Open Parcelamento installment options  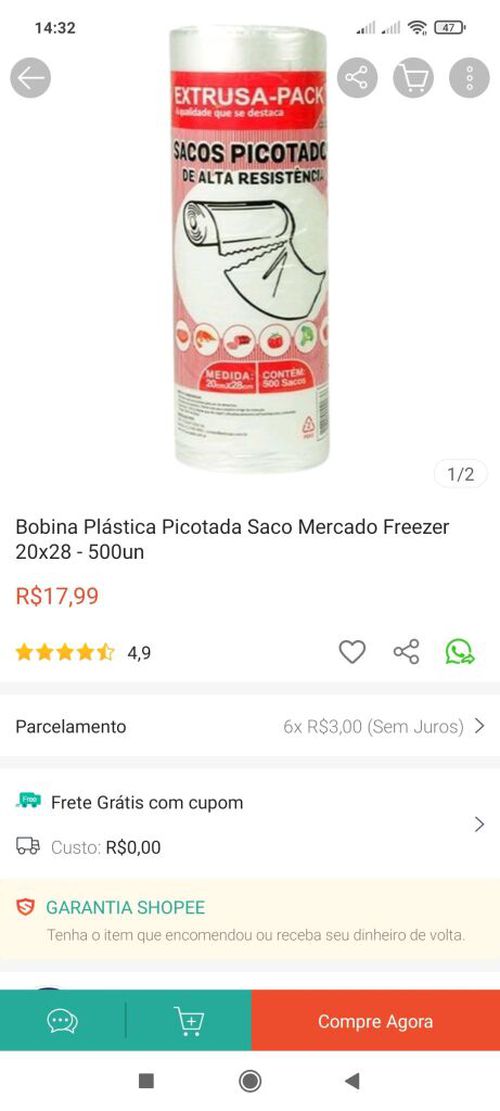coord(250,726)
